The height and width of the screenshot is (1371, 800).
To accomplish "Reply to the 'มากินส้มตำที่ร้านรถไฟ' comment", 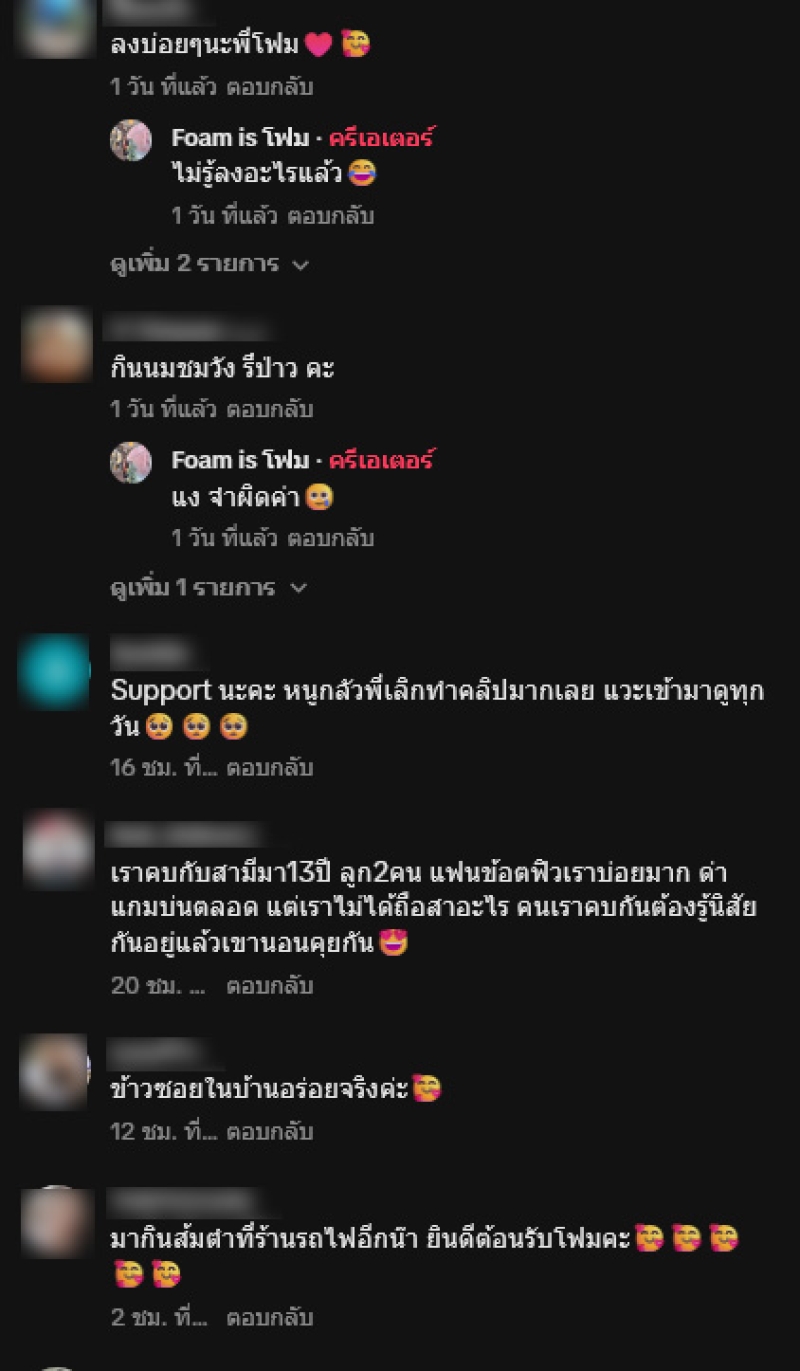I will [x=269, y=1318].
